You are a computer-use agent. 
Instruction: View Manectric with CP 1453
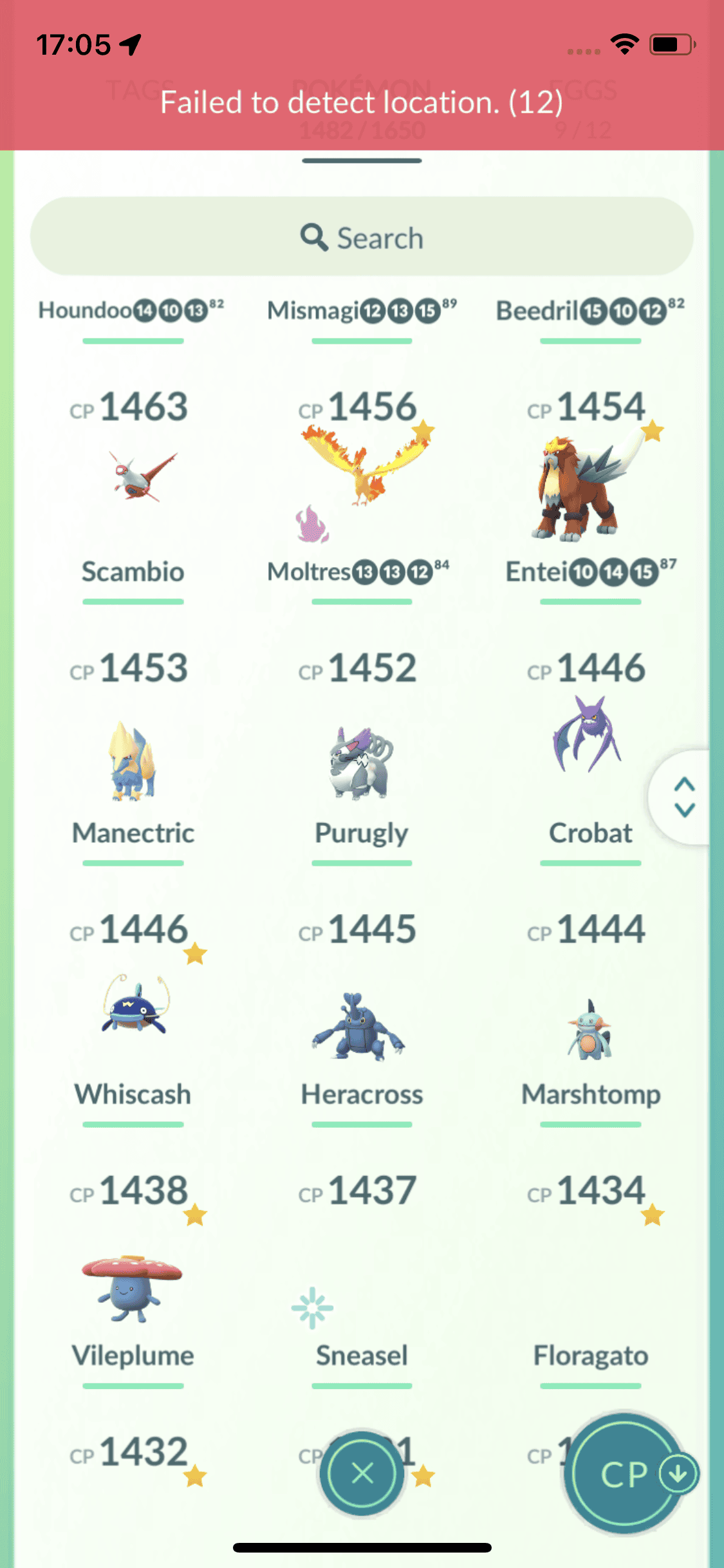click(x=134, y=760)
